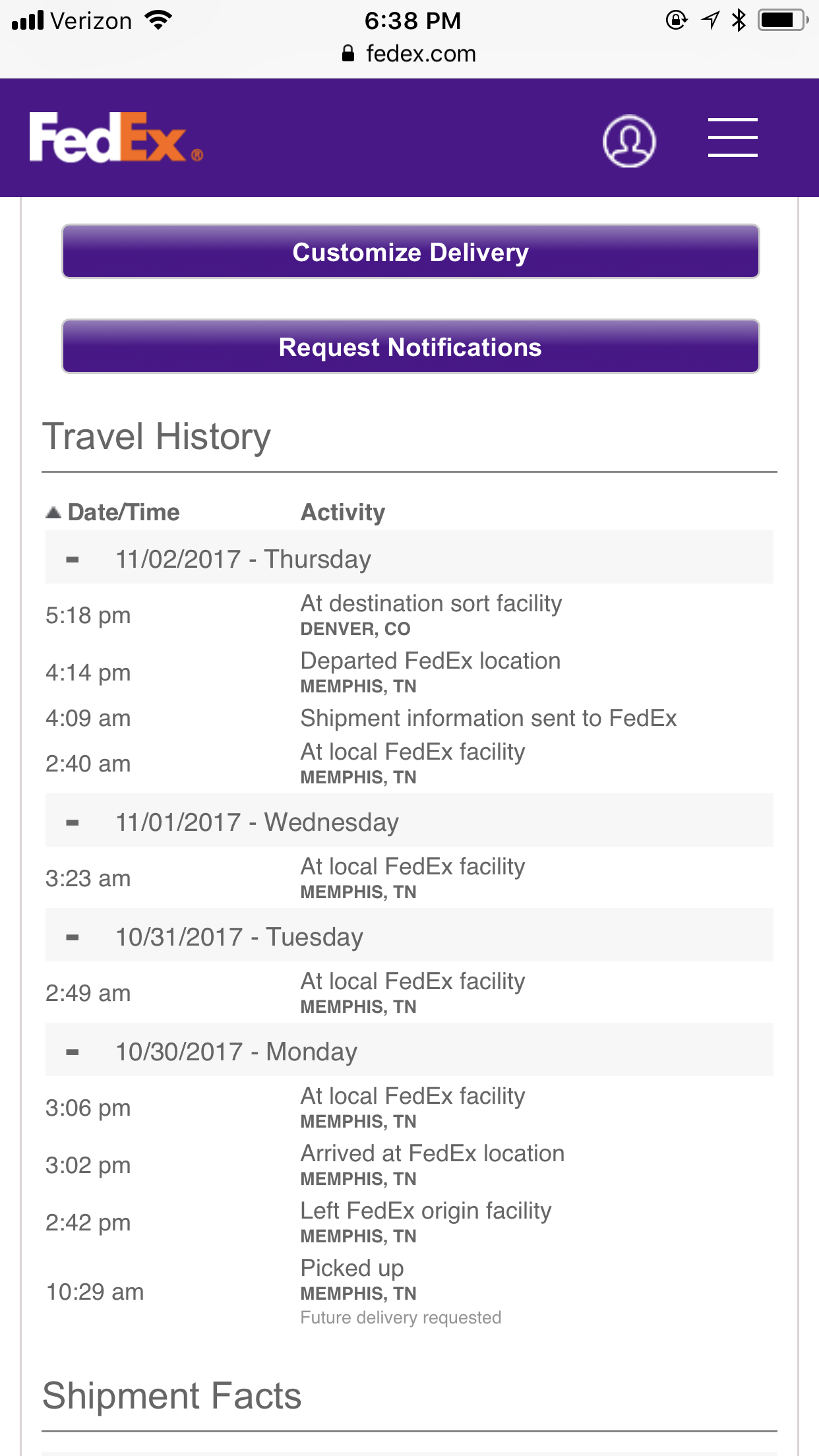
Task: Open the hamburger menu
Action: 733,137
